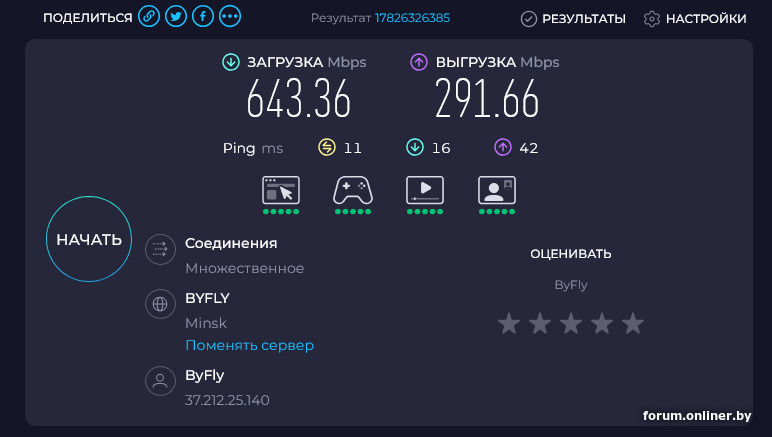The image size is (772, 437).
Task: Tap НАЧАТЬ to start a new test
Action: tap(89, 240)
